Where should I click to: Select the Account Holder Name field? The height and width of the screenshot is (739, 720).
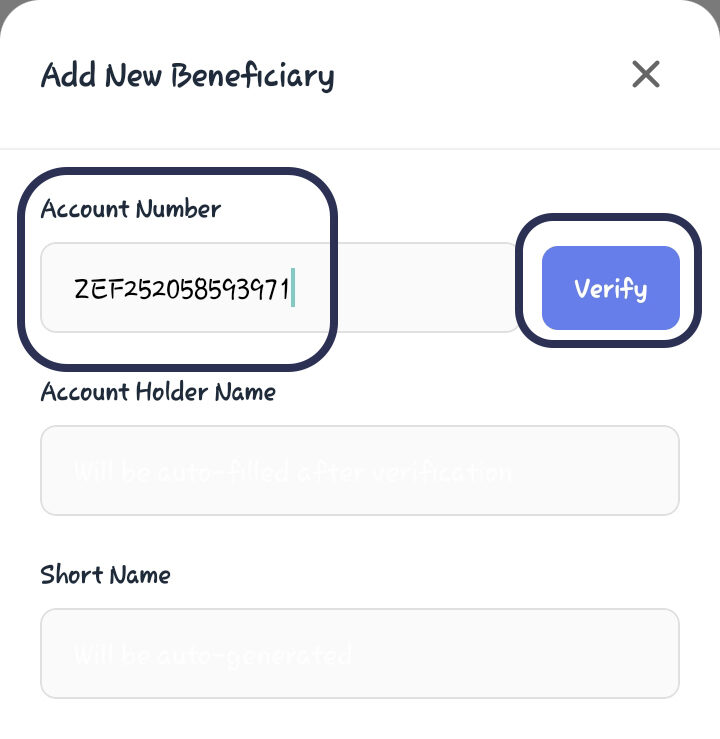point(359,471)
